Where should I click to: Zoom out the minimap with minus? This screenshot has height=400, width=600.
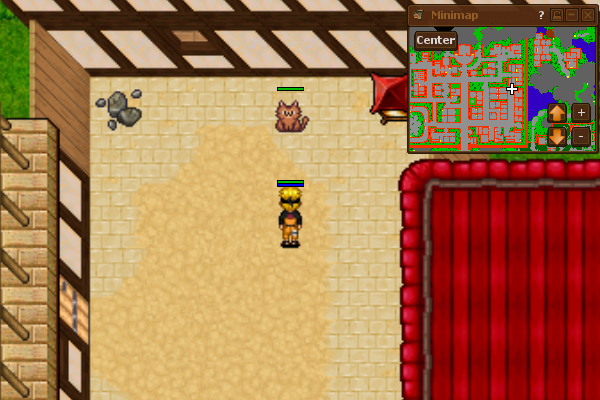coord(581,135)
